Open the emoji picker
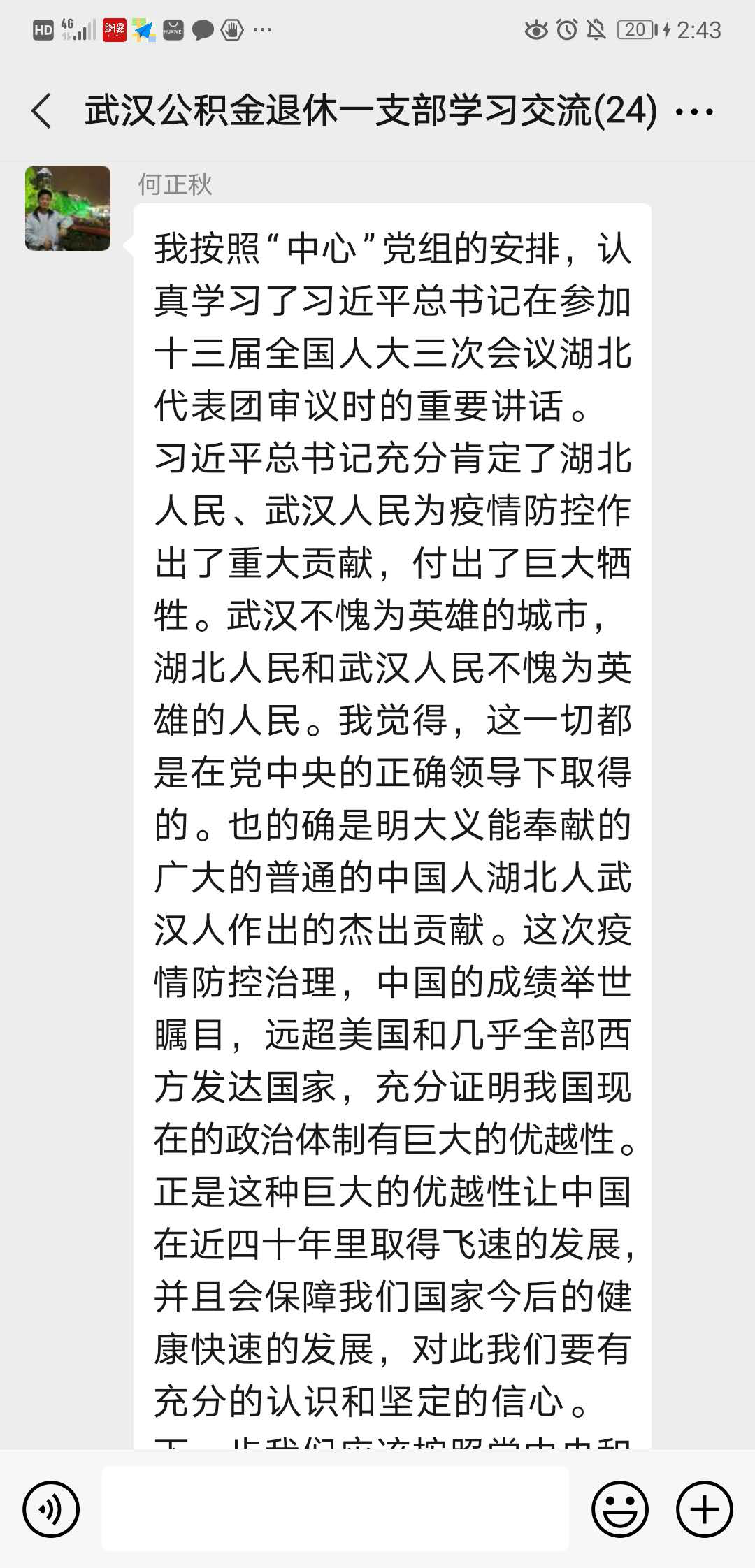 coord(620,1509)
